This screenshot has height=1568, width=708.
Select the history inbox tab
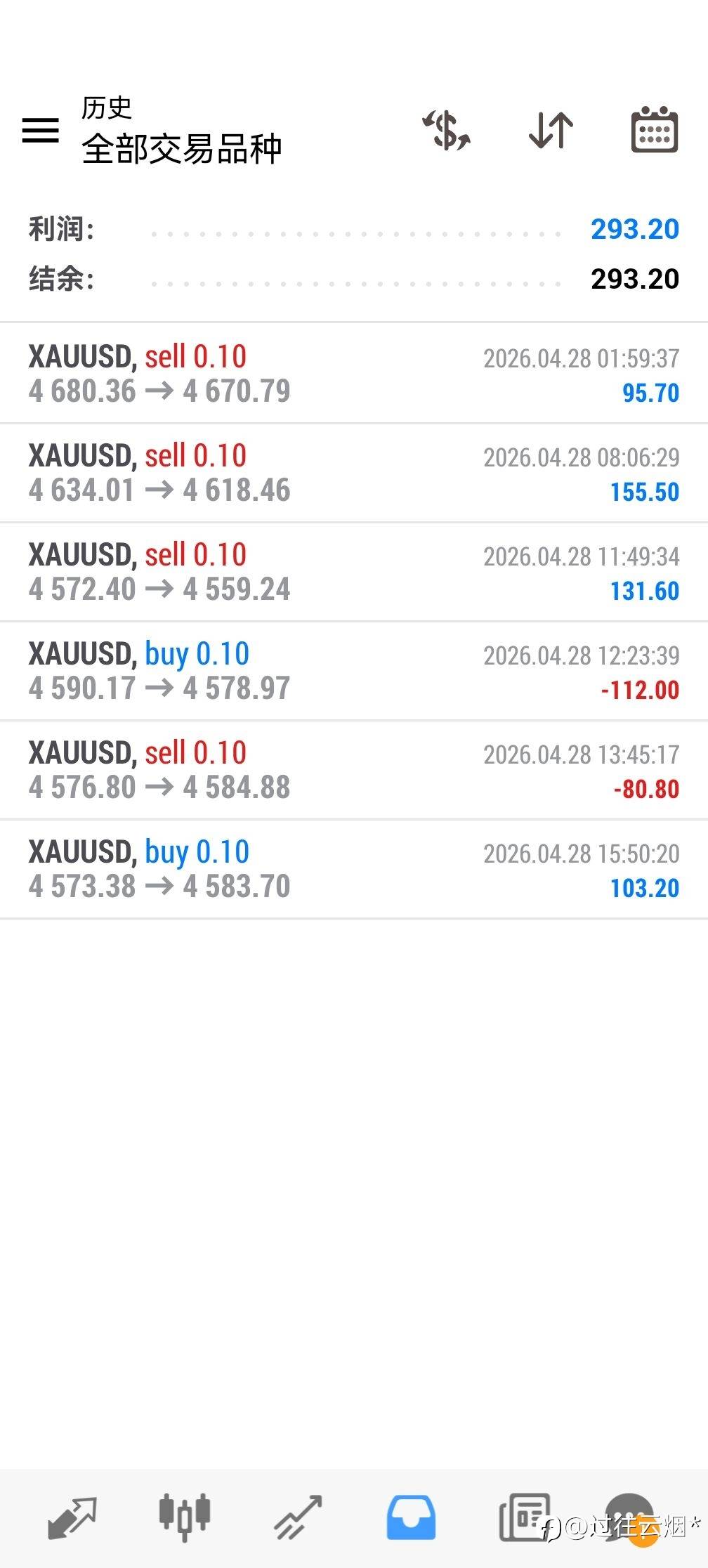click(x=412, y=1517)
